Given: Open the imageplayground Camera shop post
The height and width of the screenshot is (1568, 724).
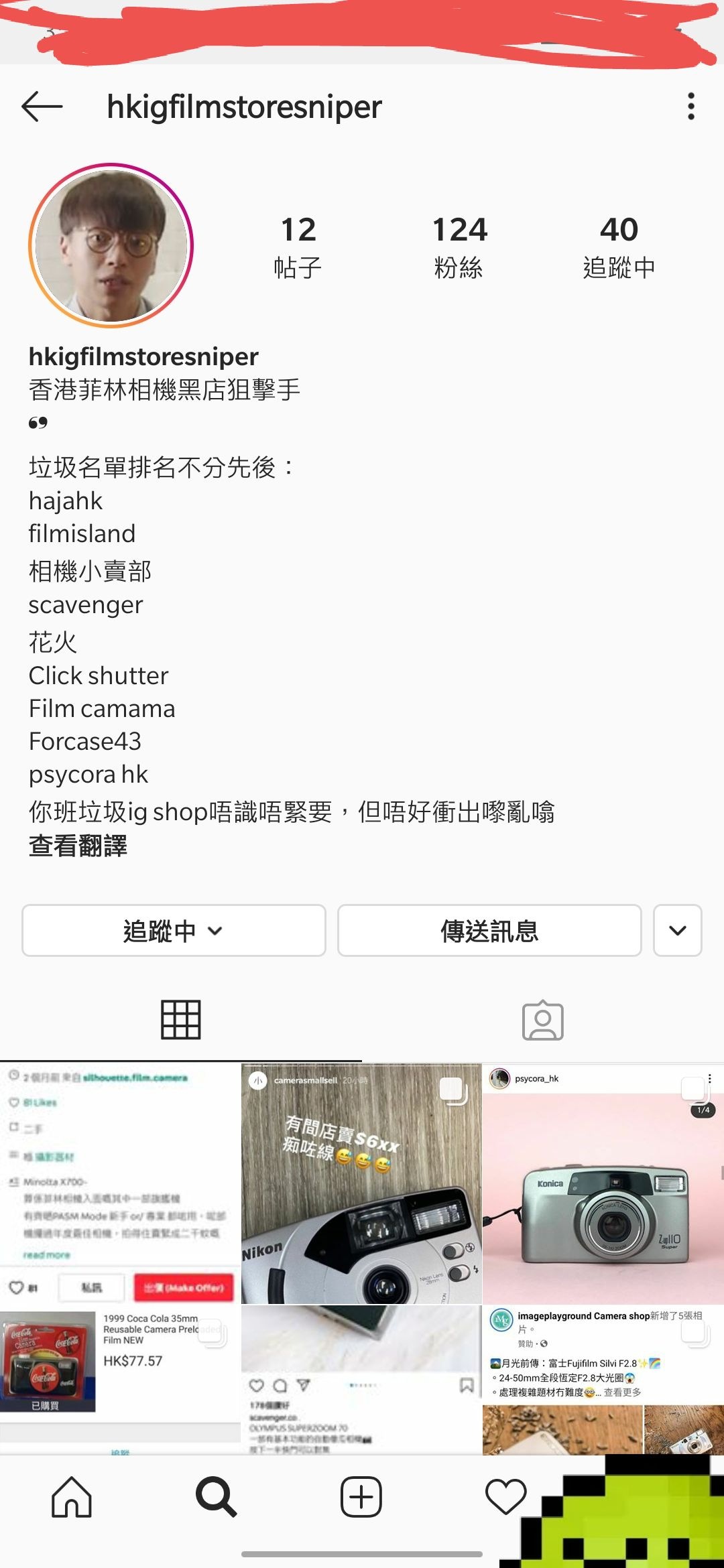Looking at the screenshot, I should point(603,1380).
